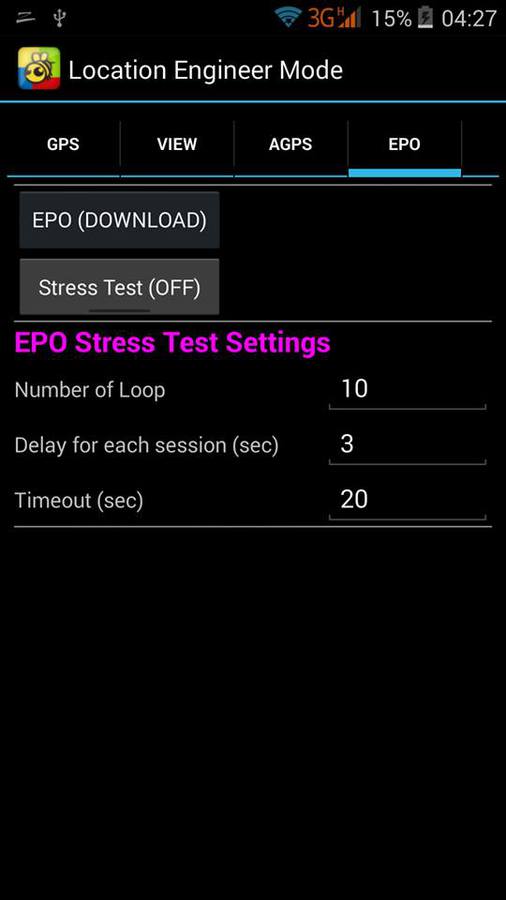Open the VIEW tab
506x900 pixels.
click(x=177, y=145)
